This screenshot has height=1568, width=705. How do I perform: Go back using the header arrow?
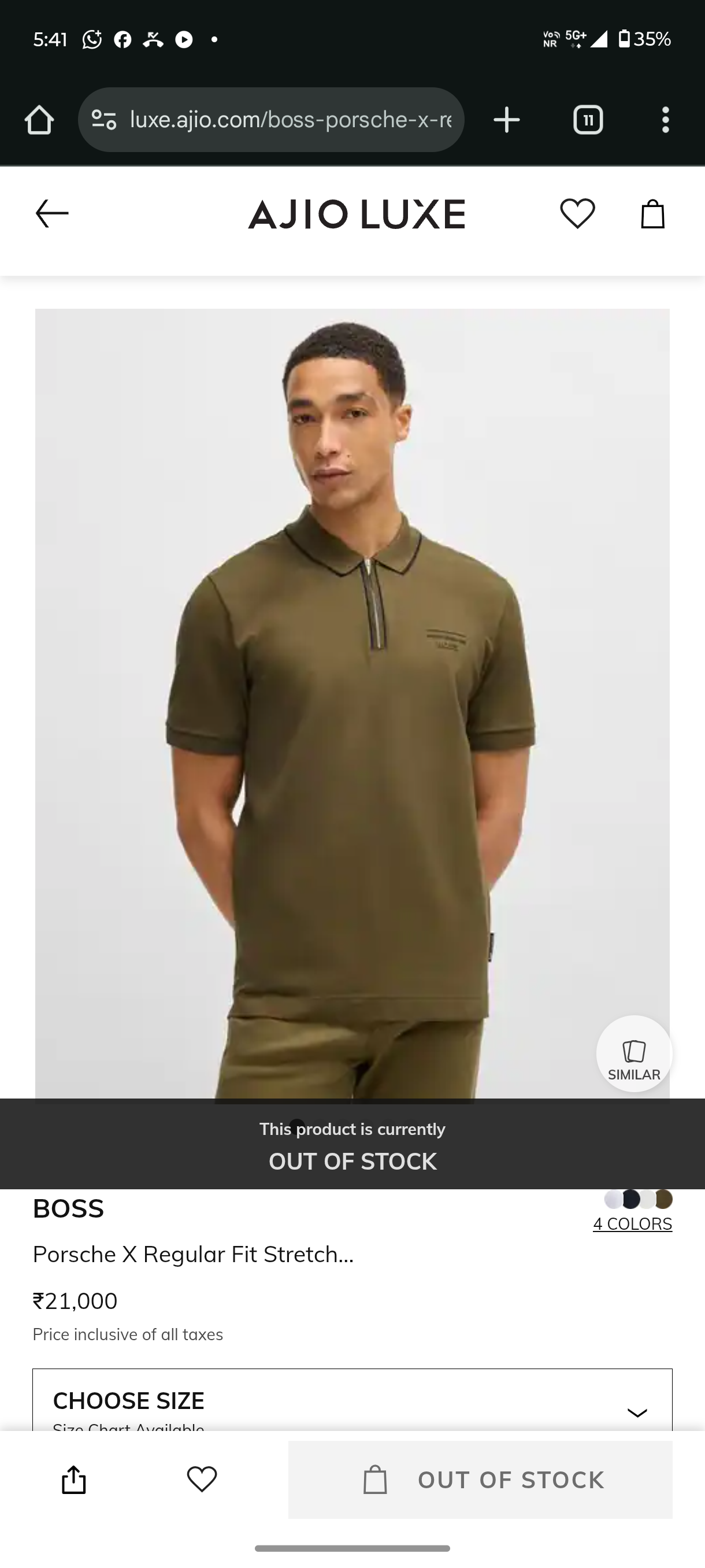[x=51, y=214]
